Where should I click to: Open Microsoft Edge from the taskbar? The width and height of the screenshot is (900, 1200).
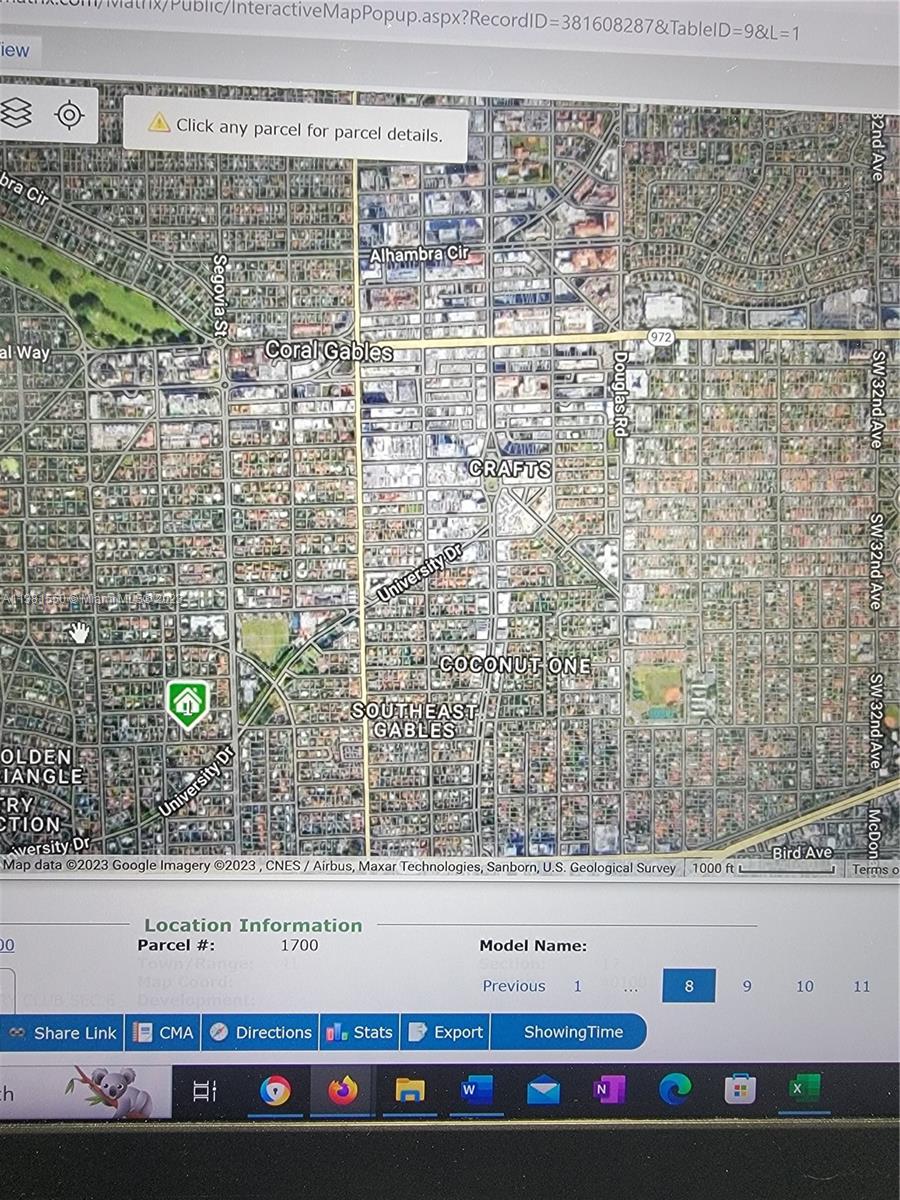pyautogui.click(x=675, y=1089)
